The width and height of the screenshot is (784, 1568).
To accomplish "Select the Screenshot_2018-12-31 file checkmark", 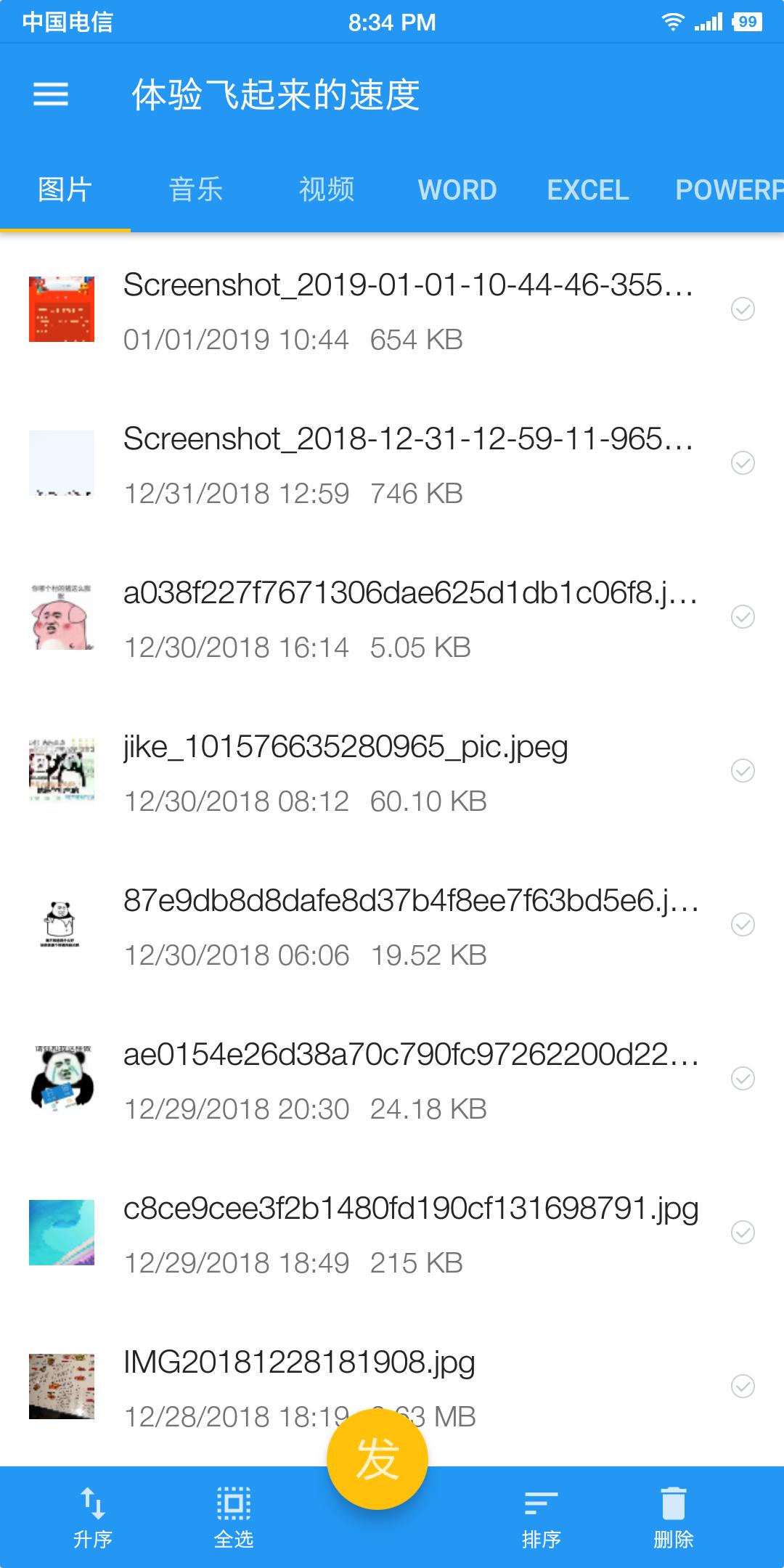I will [x=743, y=463].
